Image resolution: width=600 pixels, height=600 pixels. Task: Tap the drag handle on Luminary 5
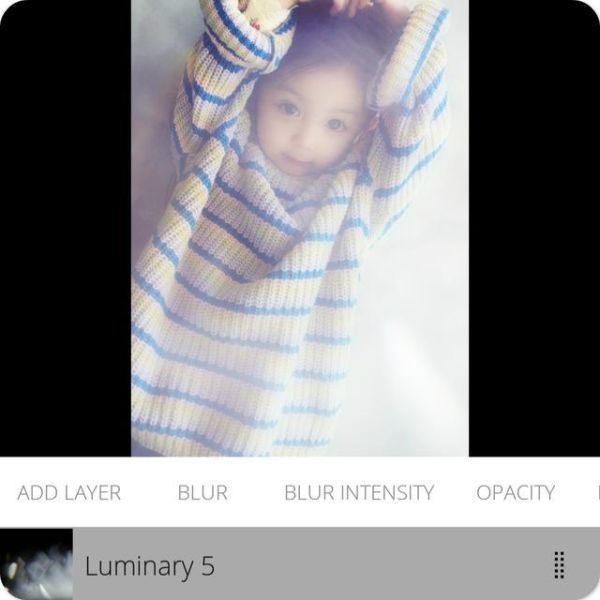pos(559,565)
